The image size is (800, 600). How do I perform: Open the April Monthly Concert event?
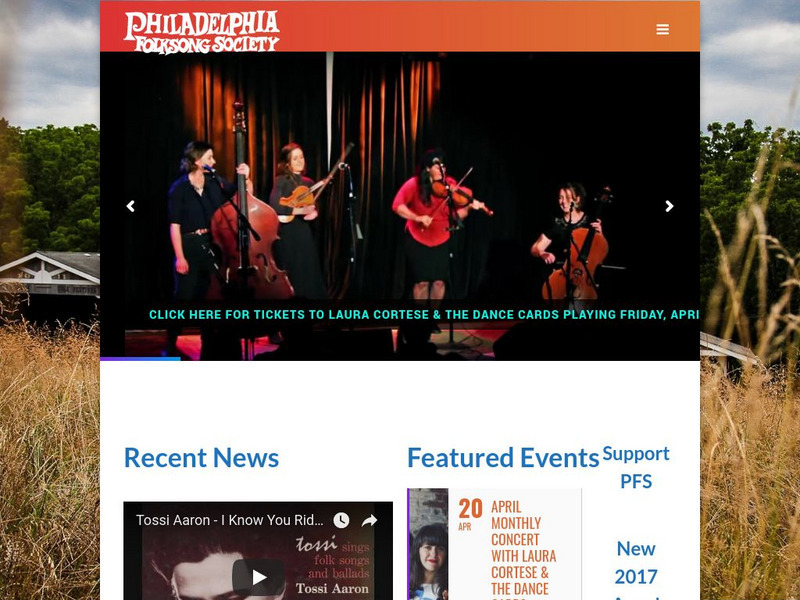522,548
